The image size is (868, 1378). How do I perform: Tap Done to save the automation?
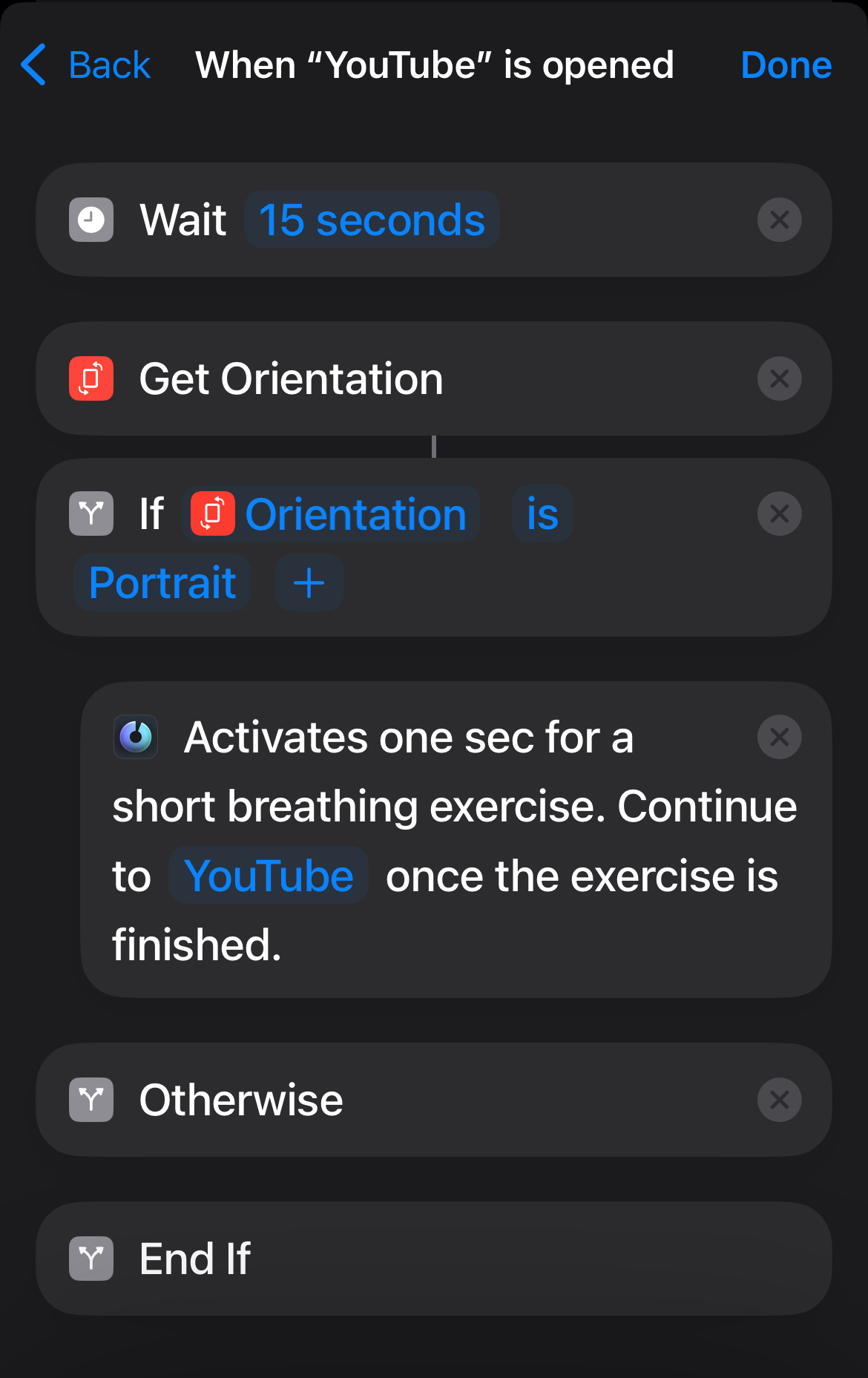pos(786,65)
